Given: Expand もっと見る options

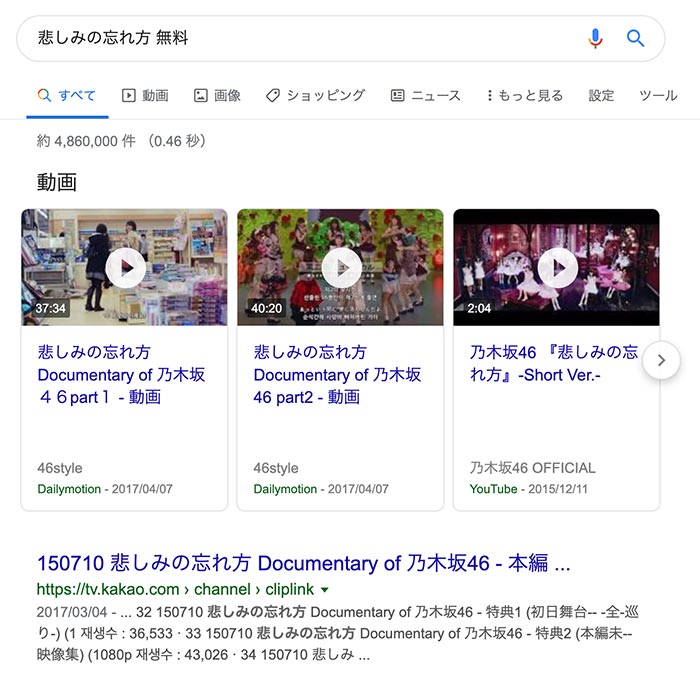Looking at the screenshot, I should pyautogui.click(x=524, y=96).
